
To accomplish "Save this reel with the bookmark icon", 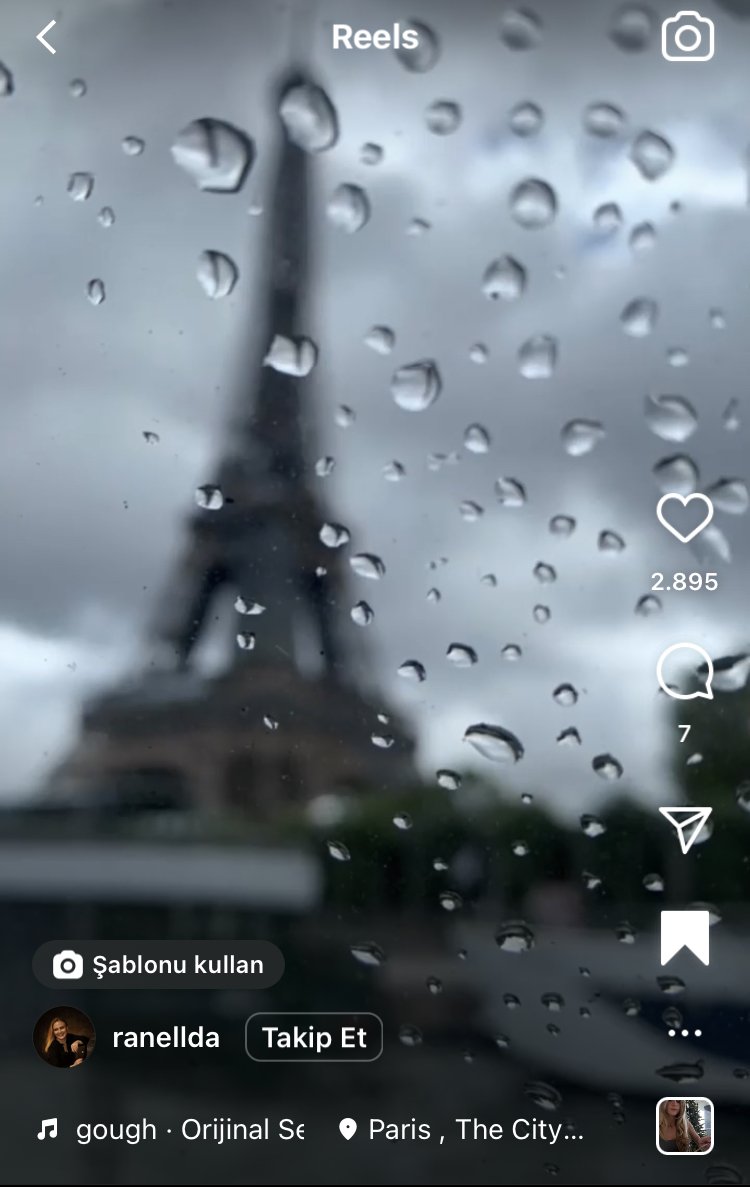I will pyautogui.click(x=685, y=938).
